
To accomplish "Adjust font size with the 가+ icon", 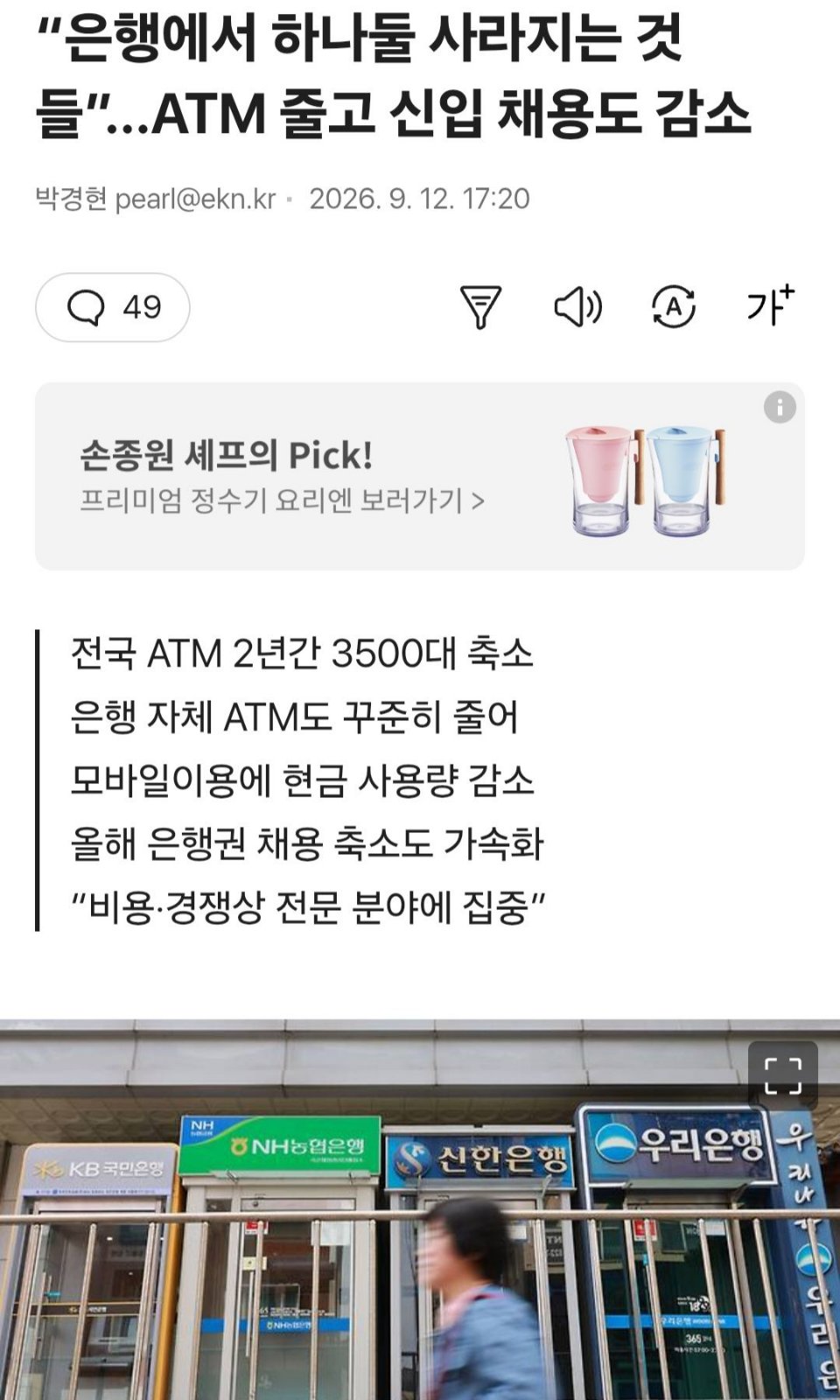I will coord(770,305).
